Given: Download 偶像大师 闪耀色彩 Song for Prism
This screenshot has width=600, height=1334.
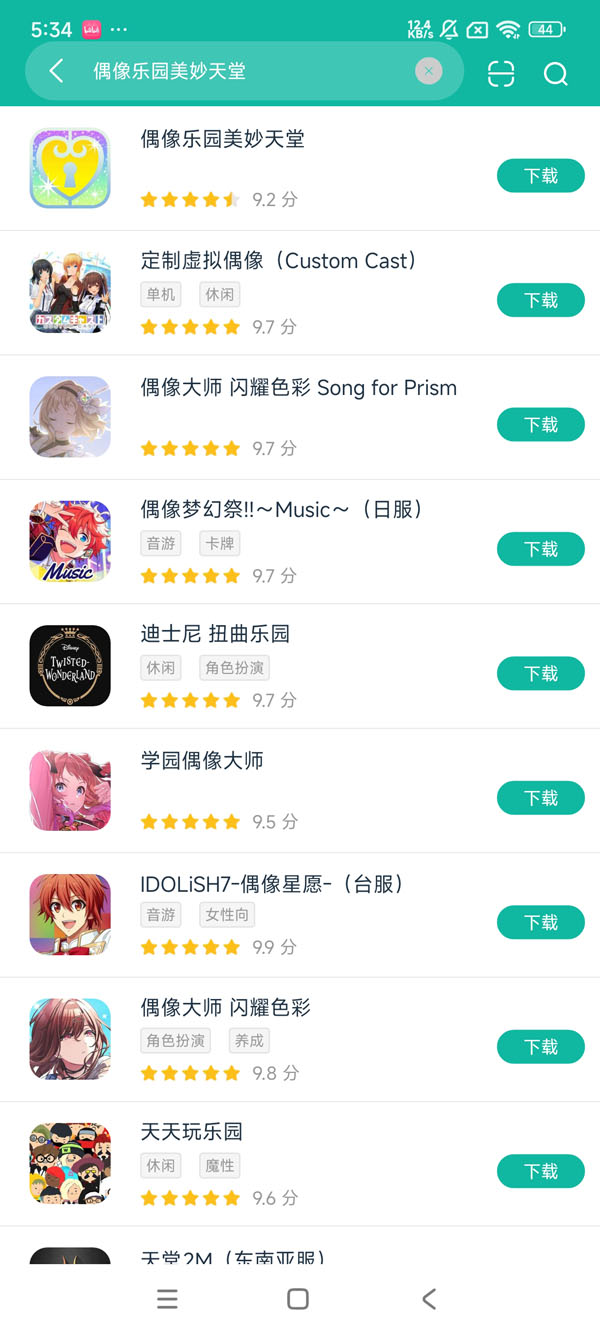Looking at the screenshot, I should [540, 425].
